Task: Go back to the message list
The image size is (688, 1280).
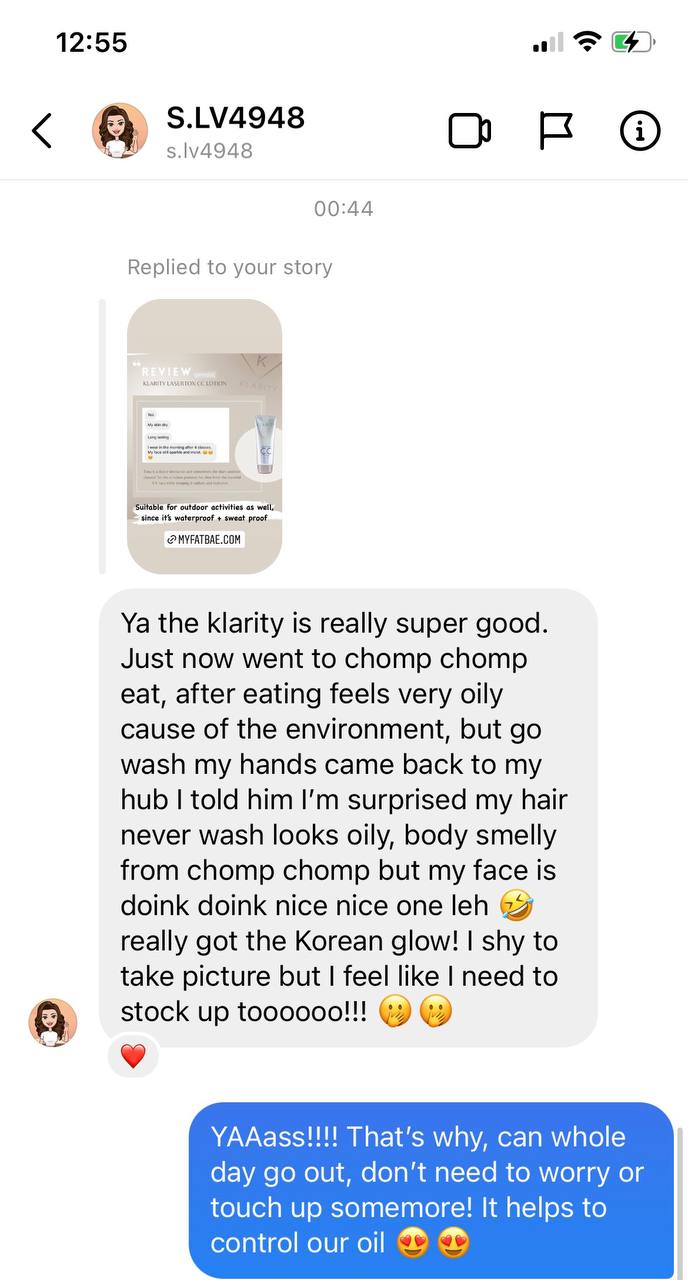Action: [42, 131]
